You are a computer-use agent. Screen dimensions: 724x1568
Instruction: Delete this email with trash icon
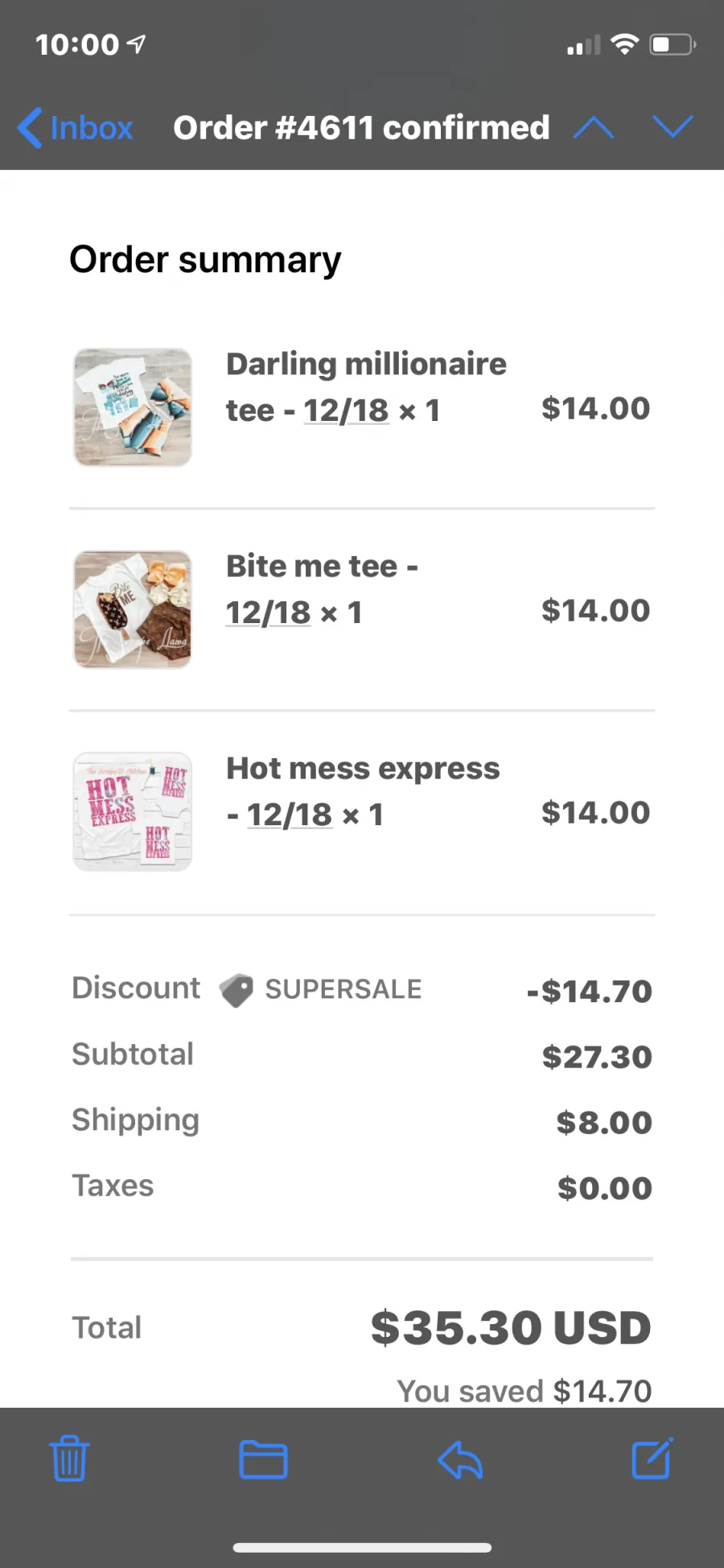69,1459
